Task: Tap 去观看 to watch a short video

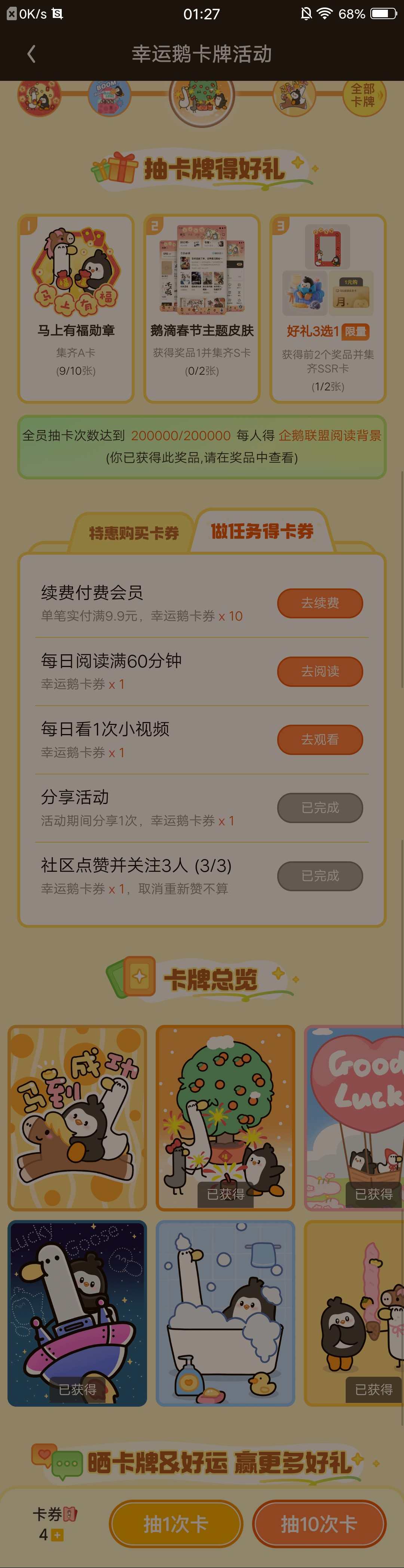Action: (320, 739)
